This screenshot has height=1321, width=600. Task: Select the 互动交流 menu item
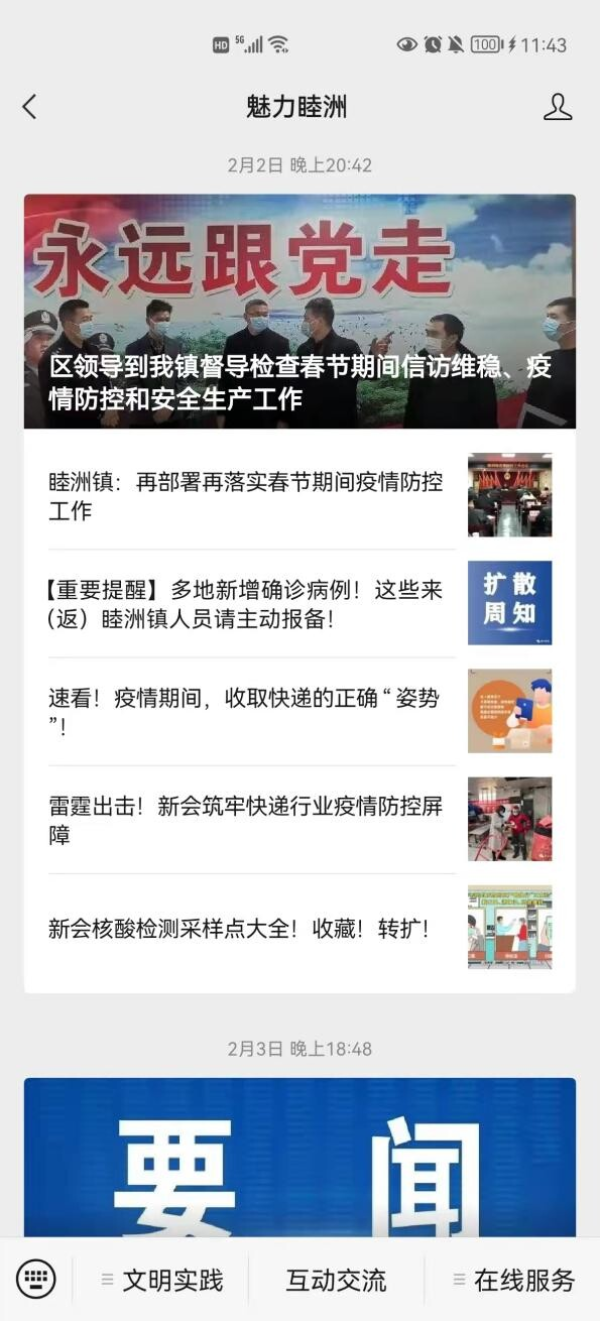[336, 1280]
